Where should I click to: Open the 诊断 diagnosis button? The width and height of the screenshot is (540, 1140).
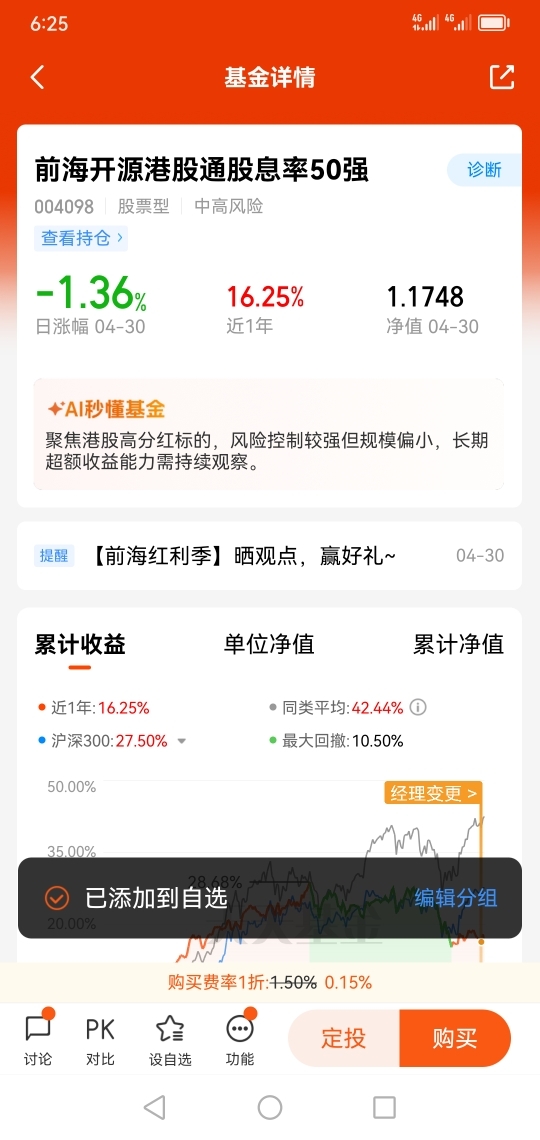coord(484,170)
